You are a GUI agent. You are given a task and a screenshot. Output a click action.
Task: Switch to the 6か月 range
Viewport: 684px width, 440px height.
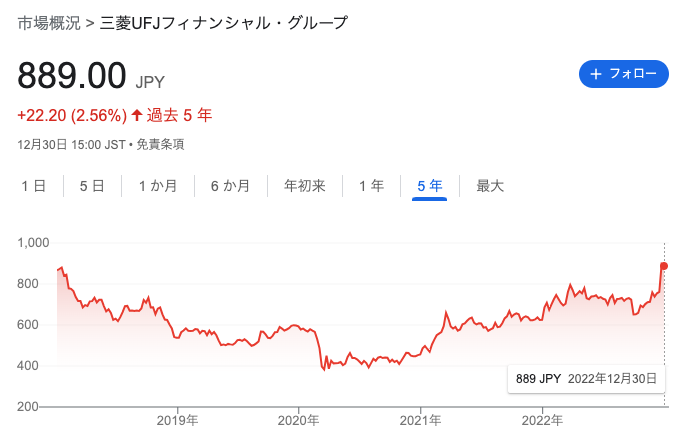[230, 185]
